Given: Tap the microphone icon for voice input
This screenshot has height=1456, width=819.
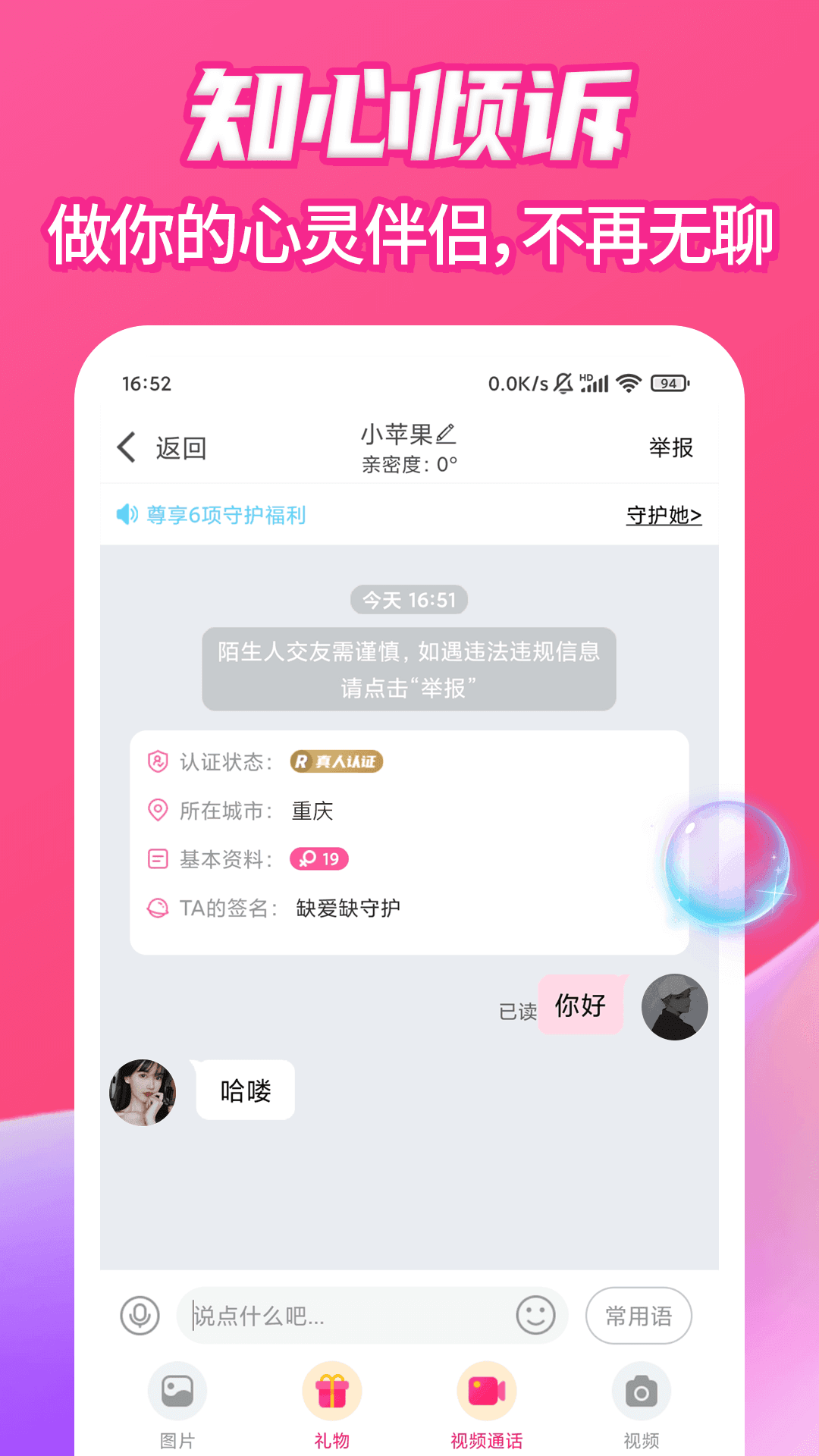Looking at the screenshot, I should (139, 1316).
